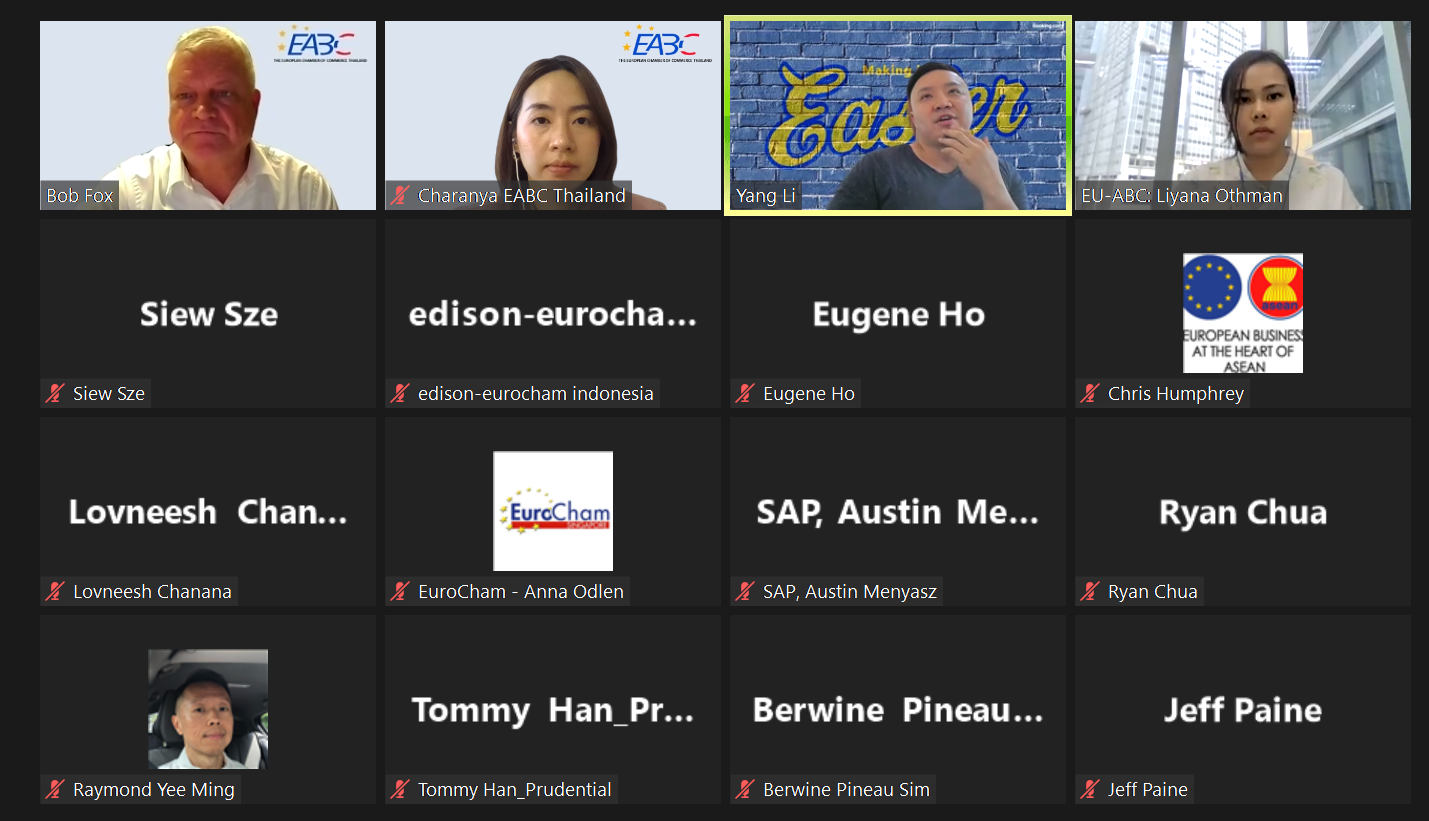Tap Raymond Yee Ming's participant tile
Image resolution: width=1429 pixels, height=821 pixels.
(x=207, y=709)
